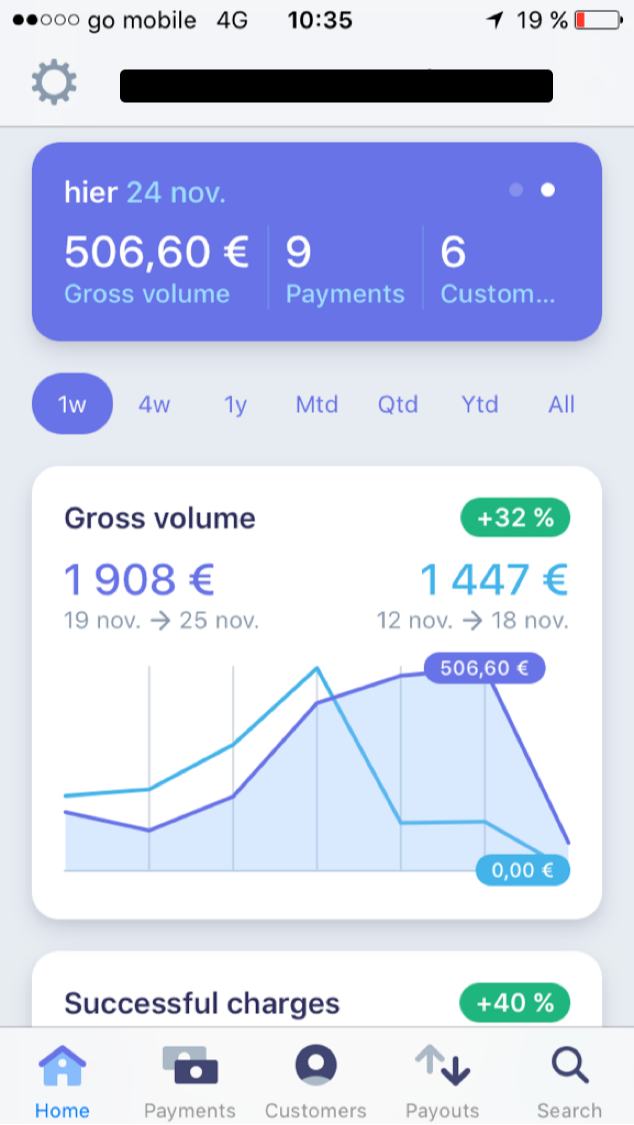This screenshot has width=634, height=1125.
Task: Open the Customers tab
Action: click(x=316, y=1080)
